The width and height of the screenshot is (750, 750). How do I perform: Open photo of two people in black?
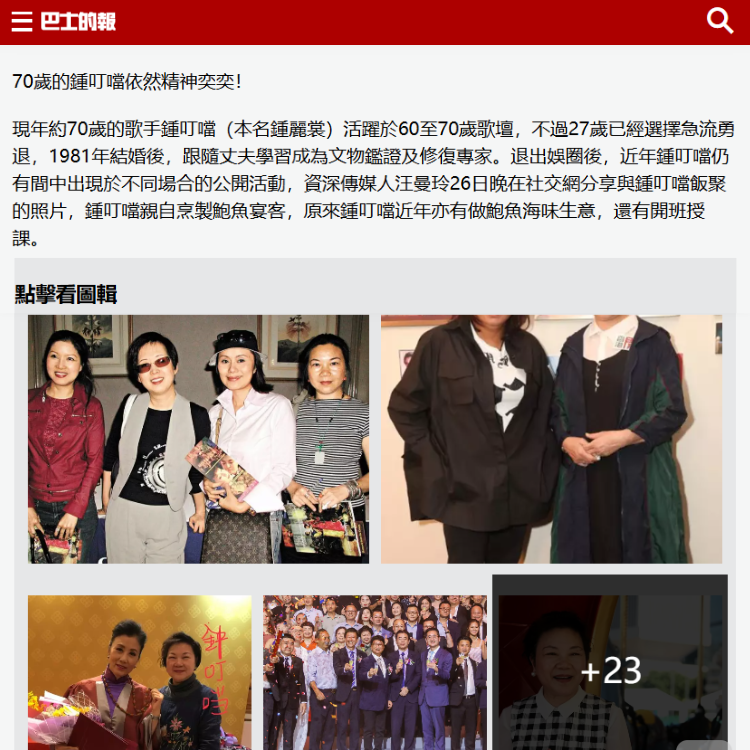(551, 439)
